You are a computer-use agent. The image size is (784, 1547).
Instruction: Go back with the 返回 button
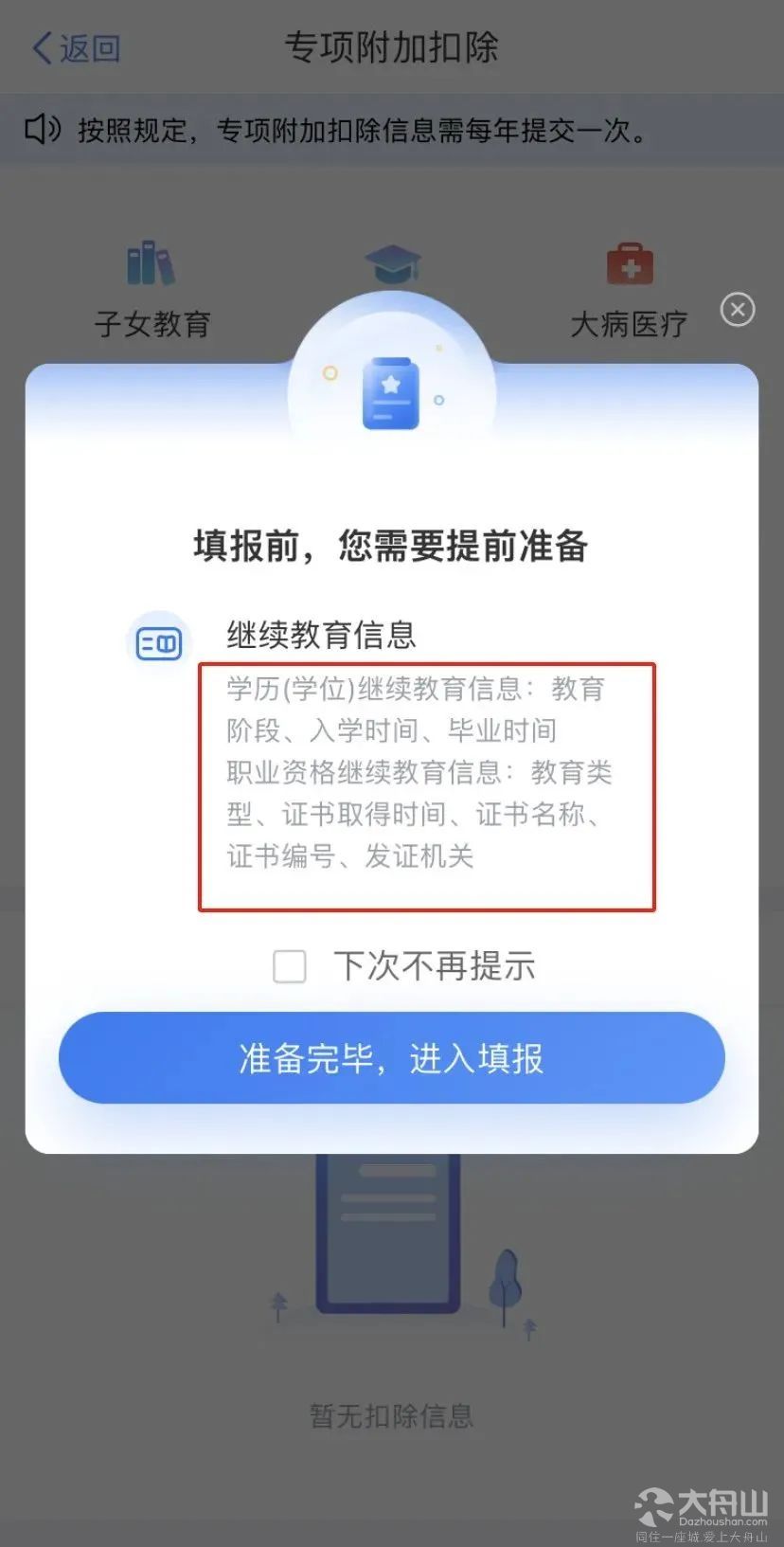pos(76,48)
